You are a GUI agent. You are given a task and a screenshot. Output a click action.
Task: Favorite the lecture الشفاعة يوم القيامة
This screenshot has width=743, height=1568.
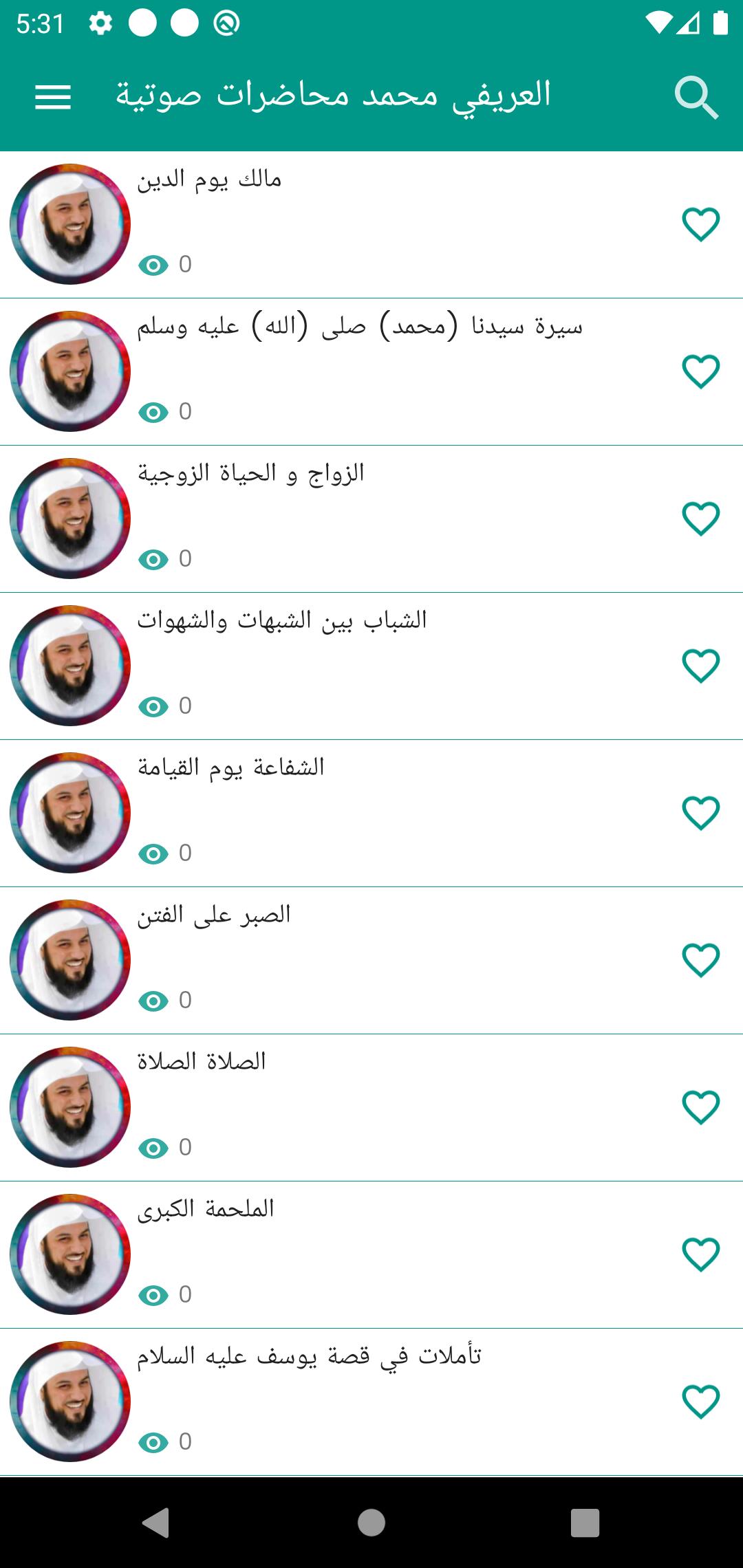(700, 813)
